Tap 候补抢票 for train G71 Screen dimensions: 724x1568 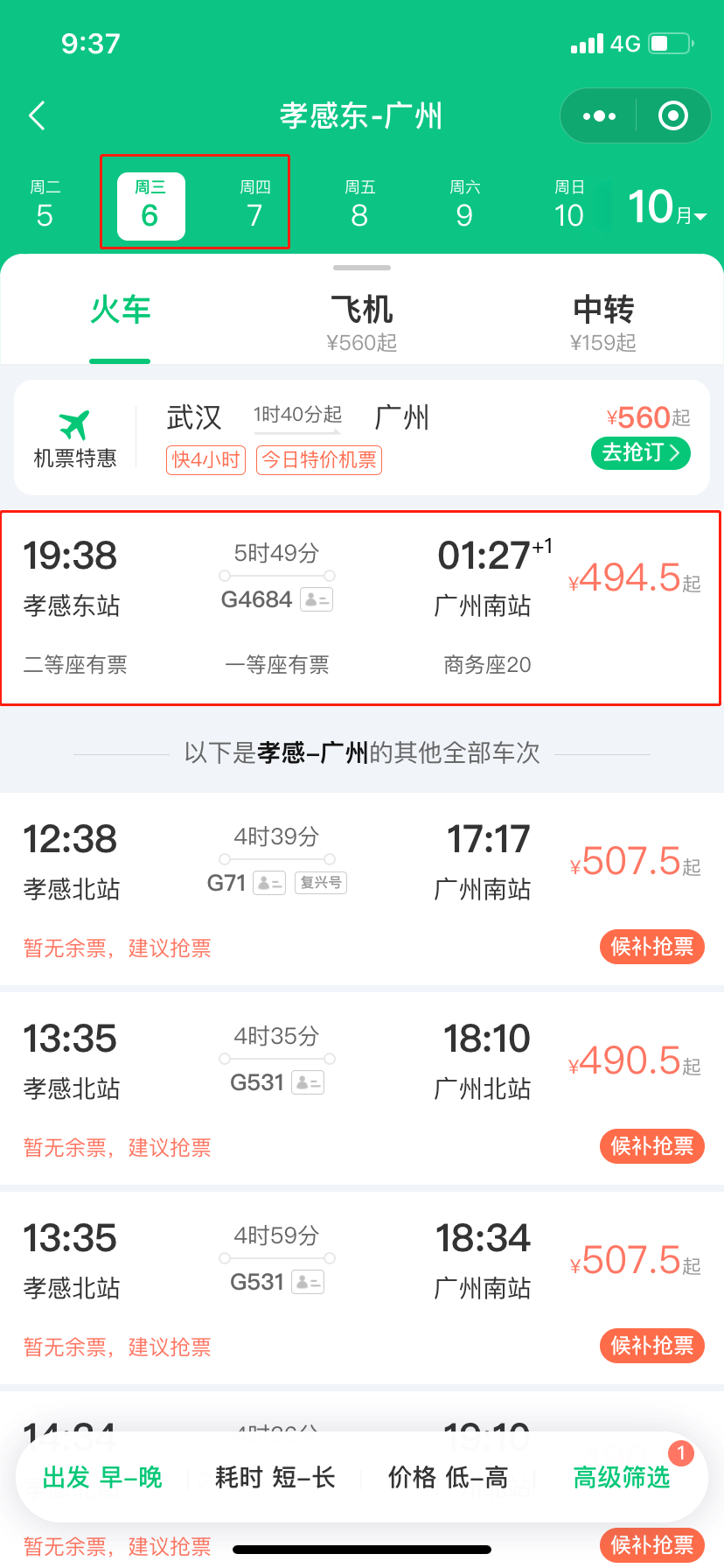[x=651, y=947]
